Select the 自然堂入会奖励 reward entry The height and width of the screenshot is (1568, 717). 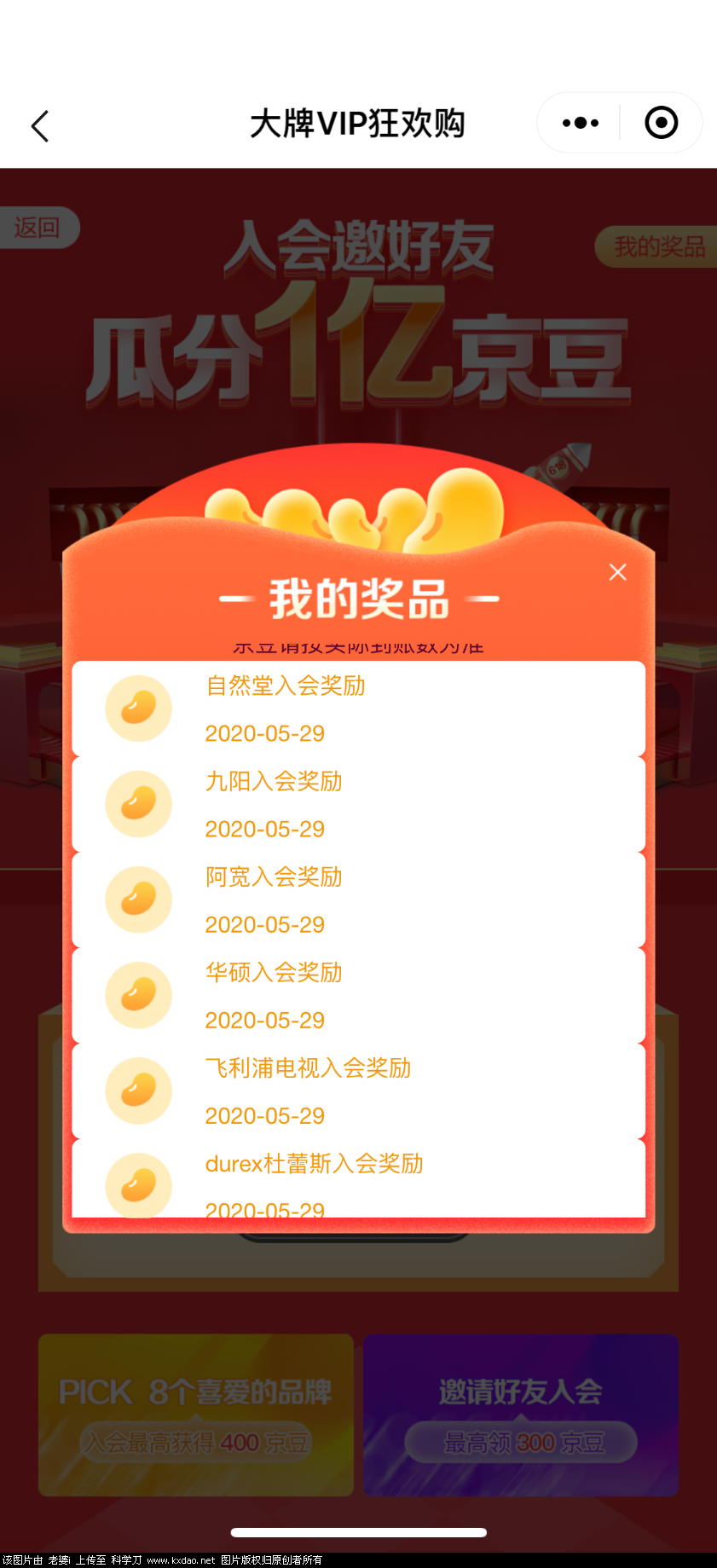click(x=285, y=686)
